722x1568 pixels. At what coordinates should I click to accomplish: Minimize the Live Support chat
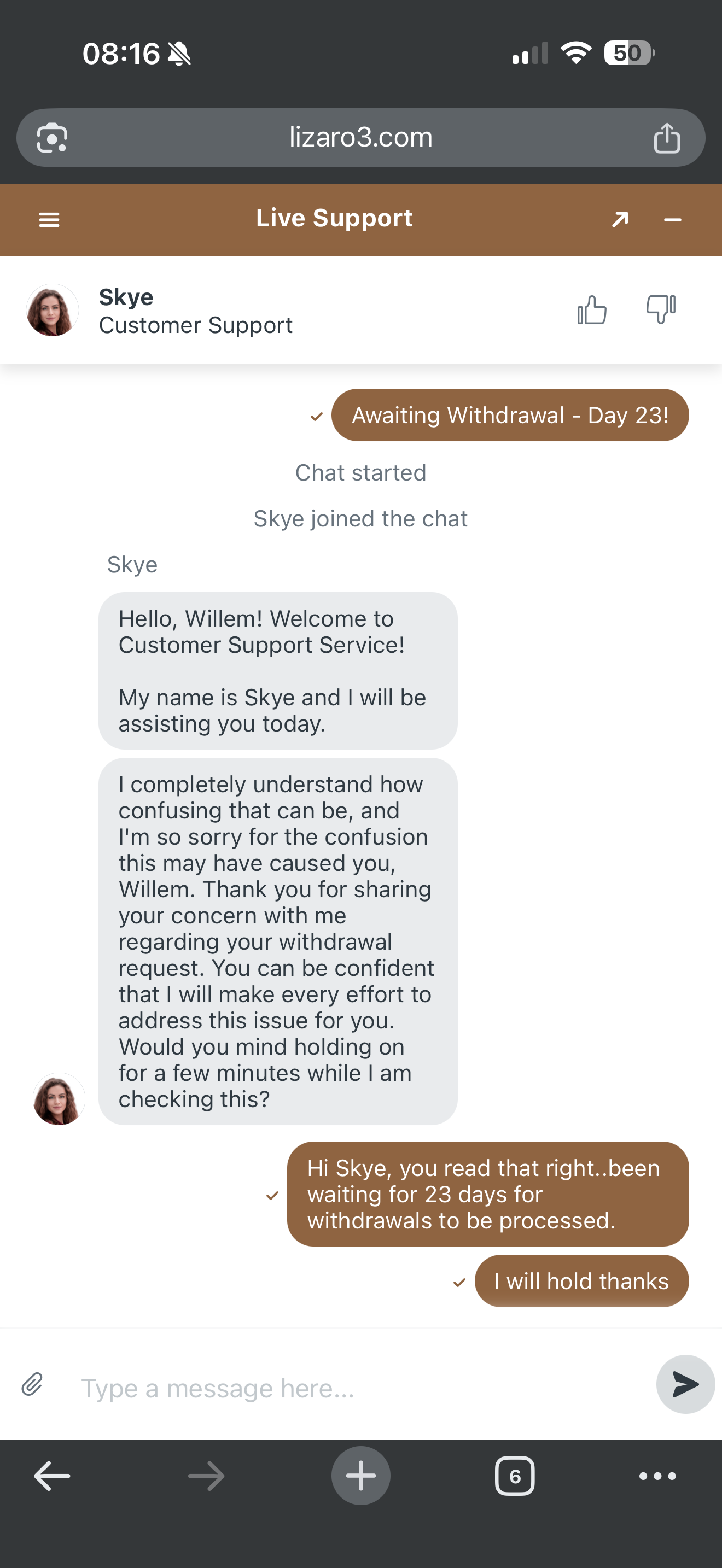(x=672, y=220)
